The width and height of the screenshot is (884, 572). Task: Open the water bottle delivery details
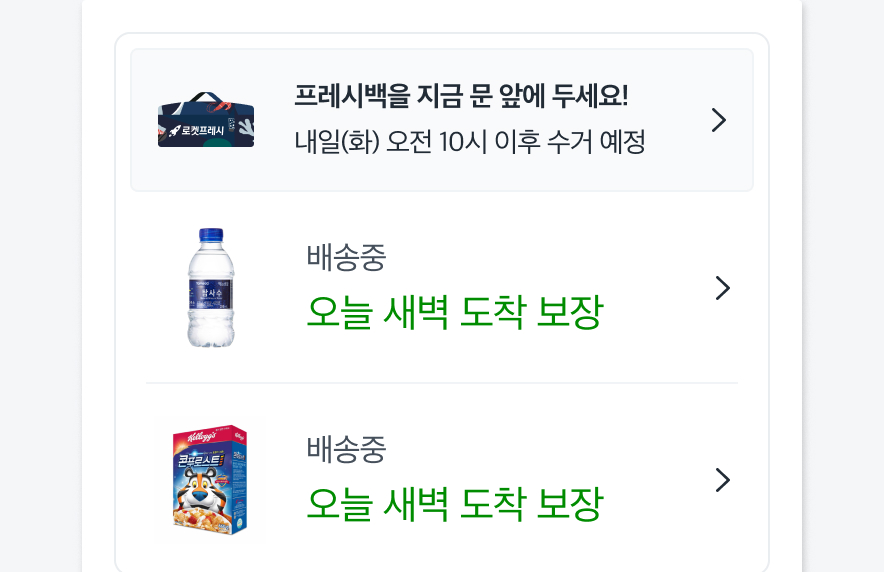point(441,288)
